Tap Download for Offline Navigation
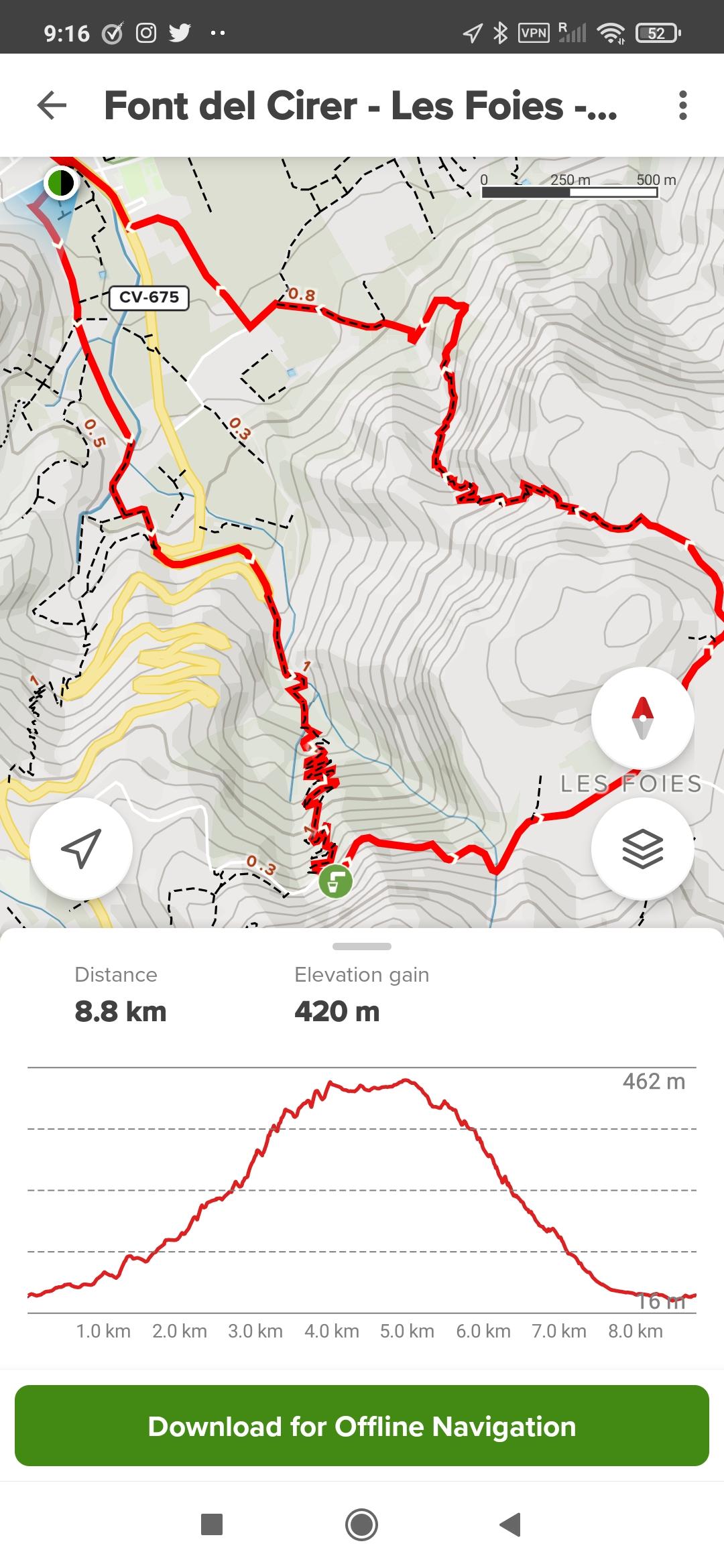The height and width of the screenshot is (1568, 724). (362, 1426)
